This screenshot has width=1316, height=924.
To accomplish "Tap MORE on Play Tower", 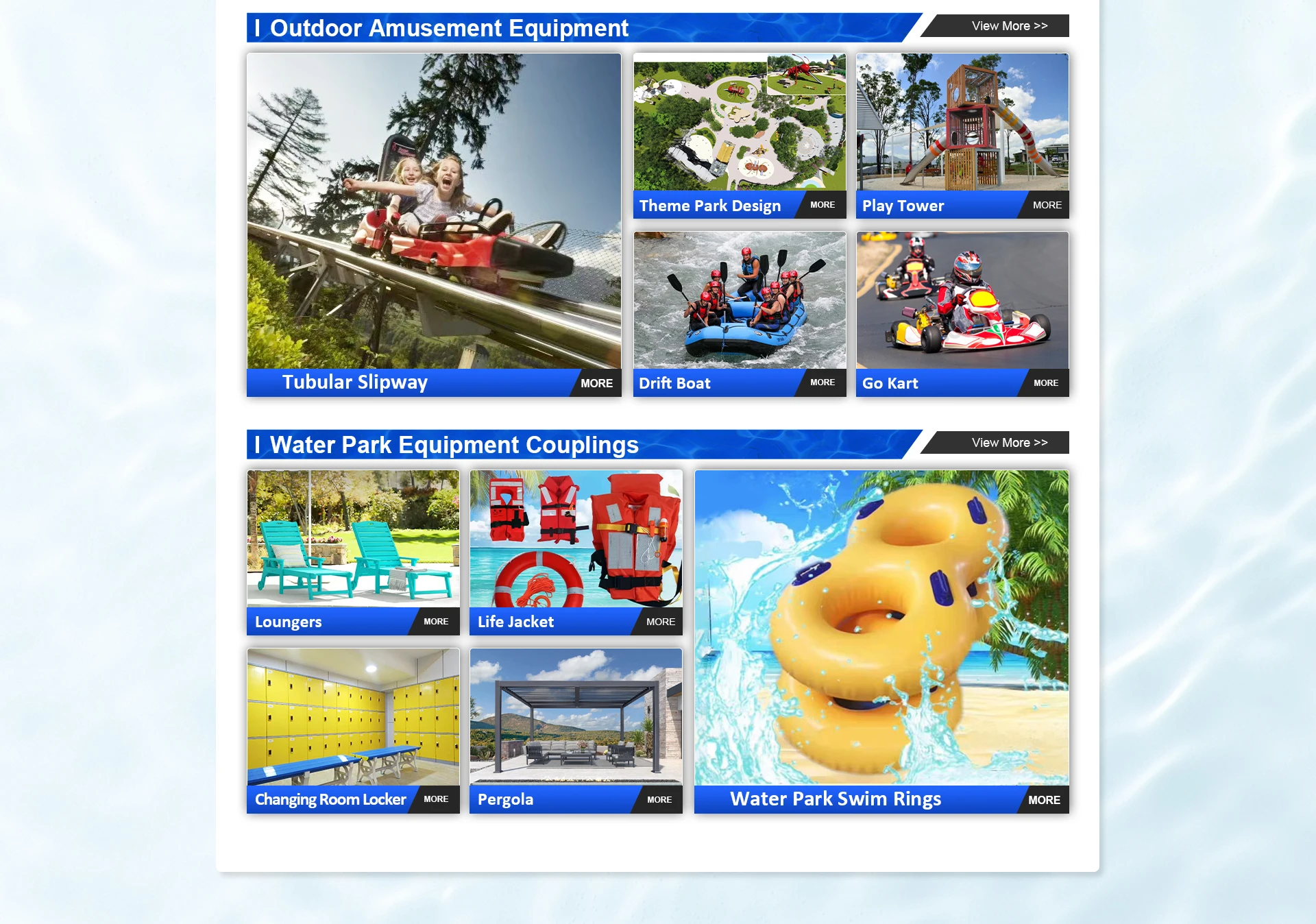I will click(1047, 205).
